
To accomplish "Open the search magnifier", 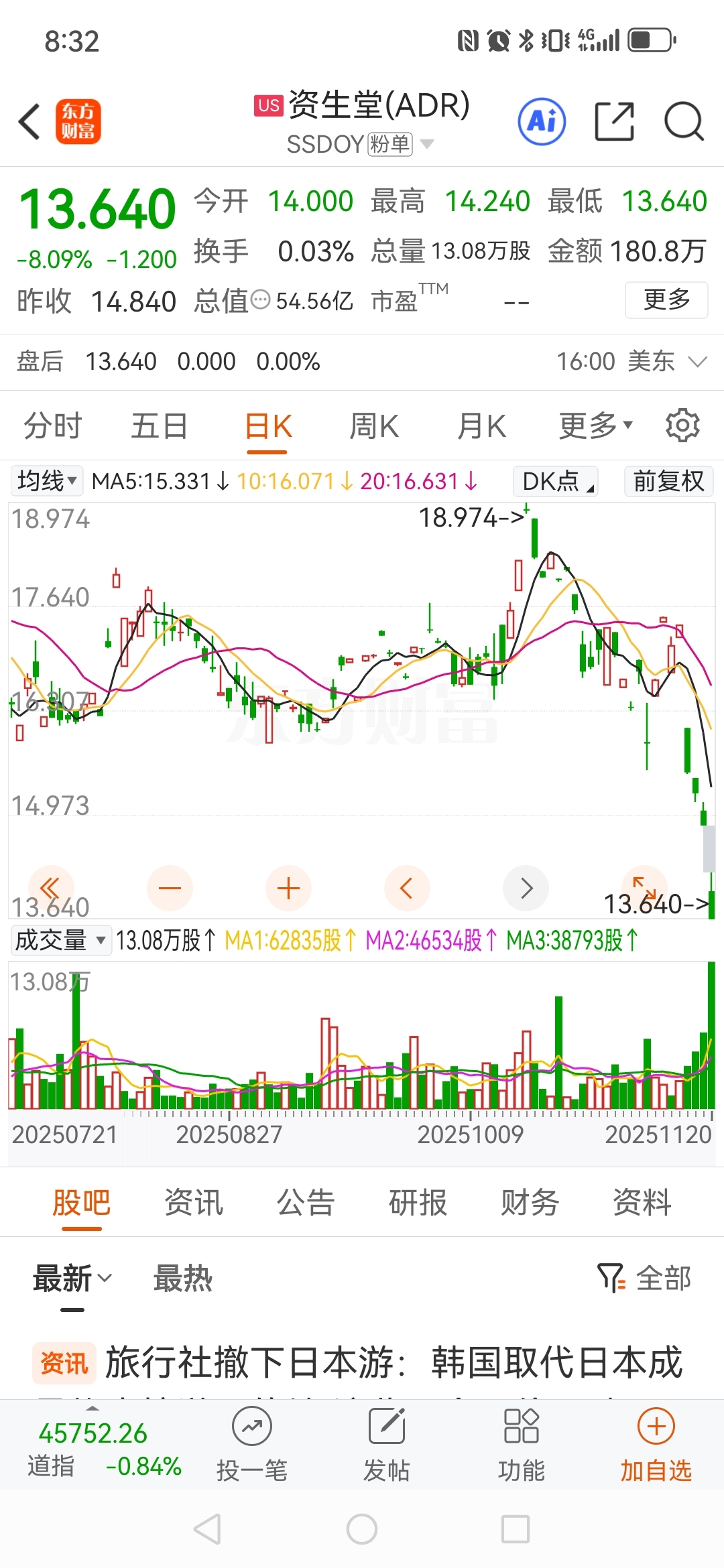I will click(683, 122).
